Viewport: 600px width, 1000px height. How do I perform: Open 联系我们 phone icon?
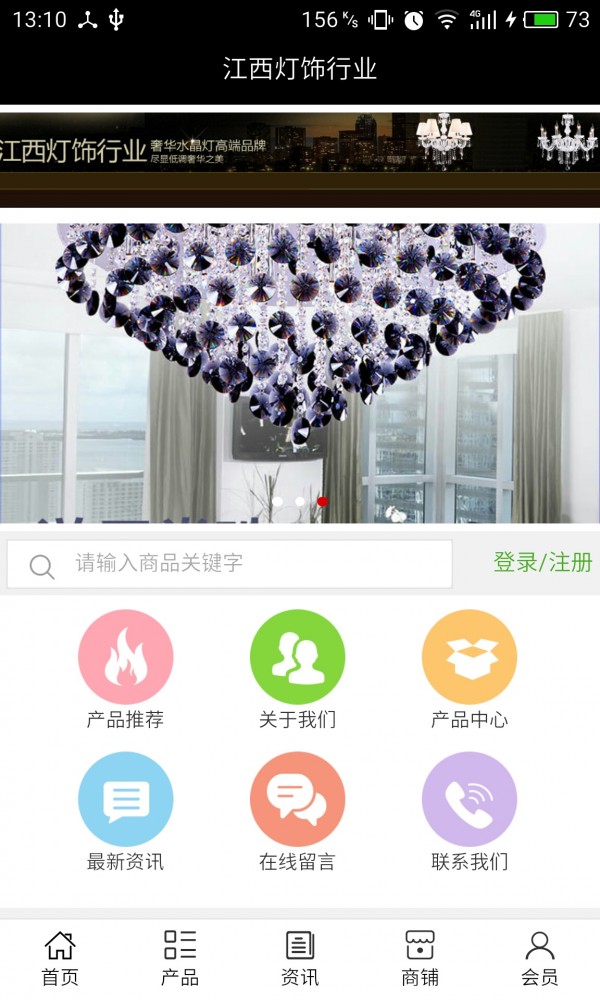[x=469, y=800]
